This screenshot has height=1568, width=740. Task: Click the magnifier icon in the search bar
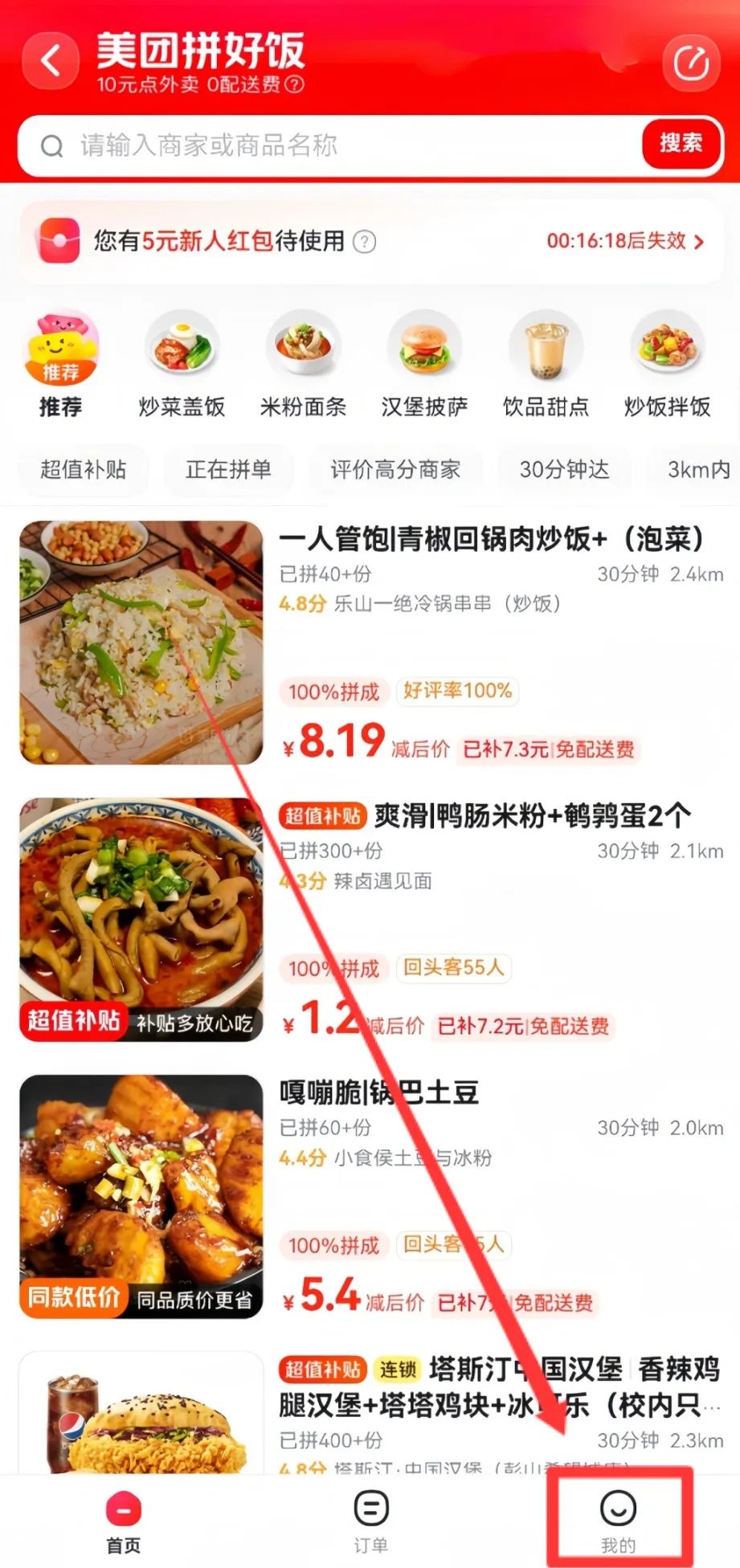(52, 146)
